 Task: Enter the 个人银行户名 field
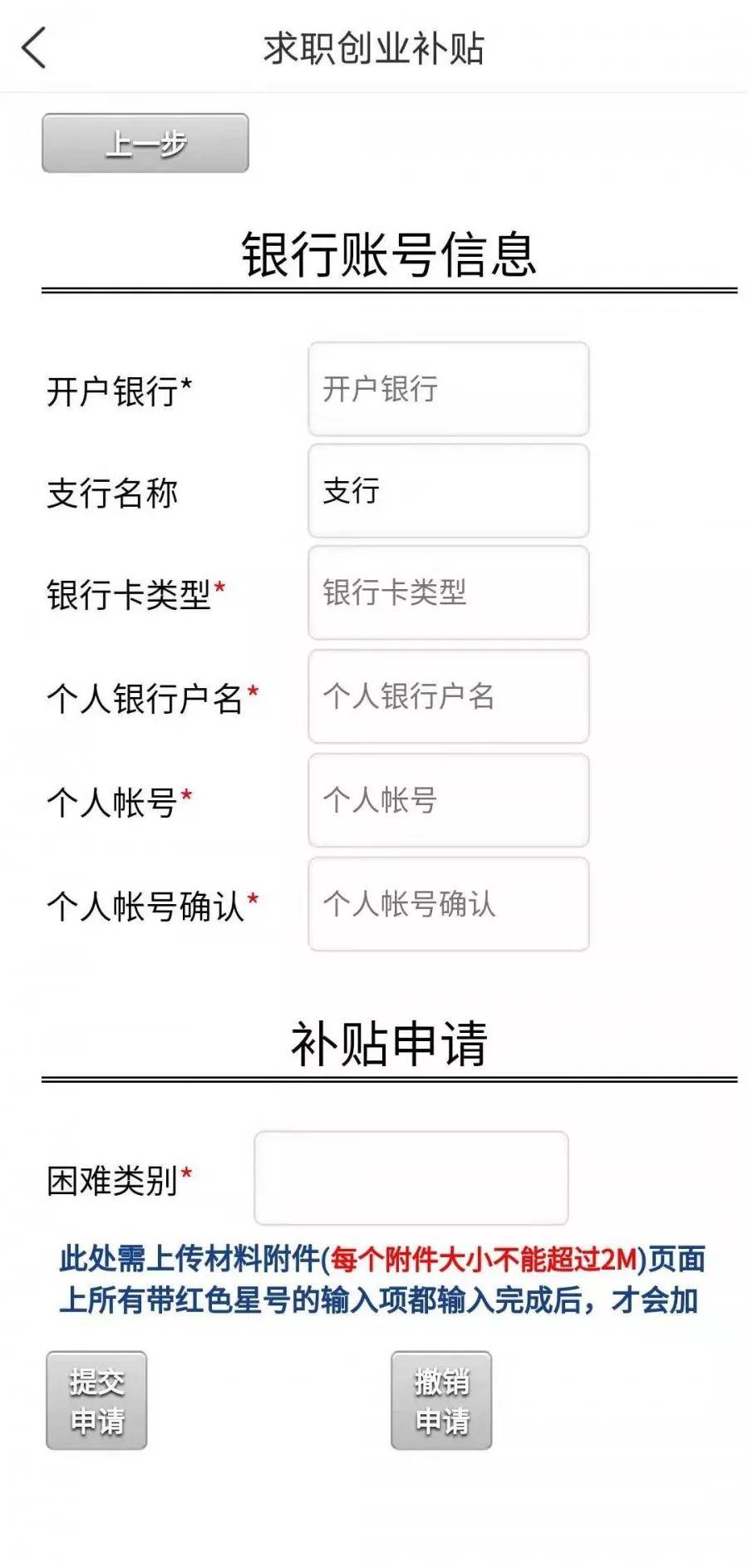(x=448, y=696)
